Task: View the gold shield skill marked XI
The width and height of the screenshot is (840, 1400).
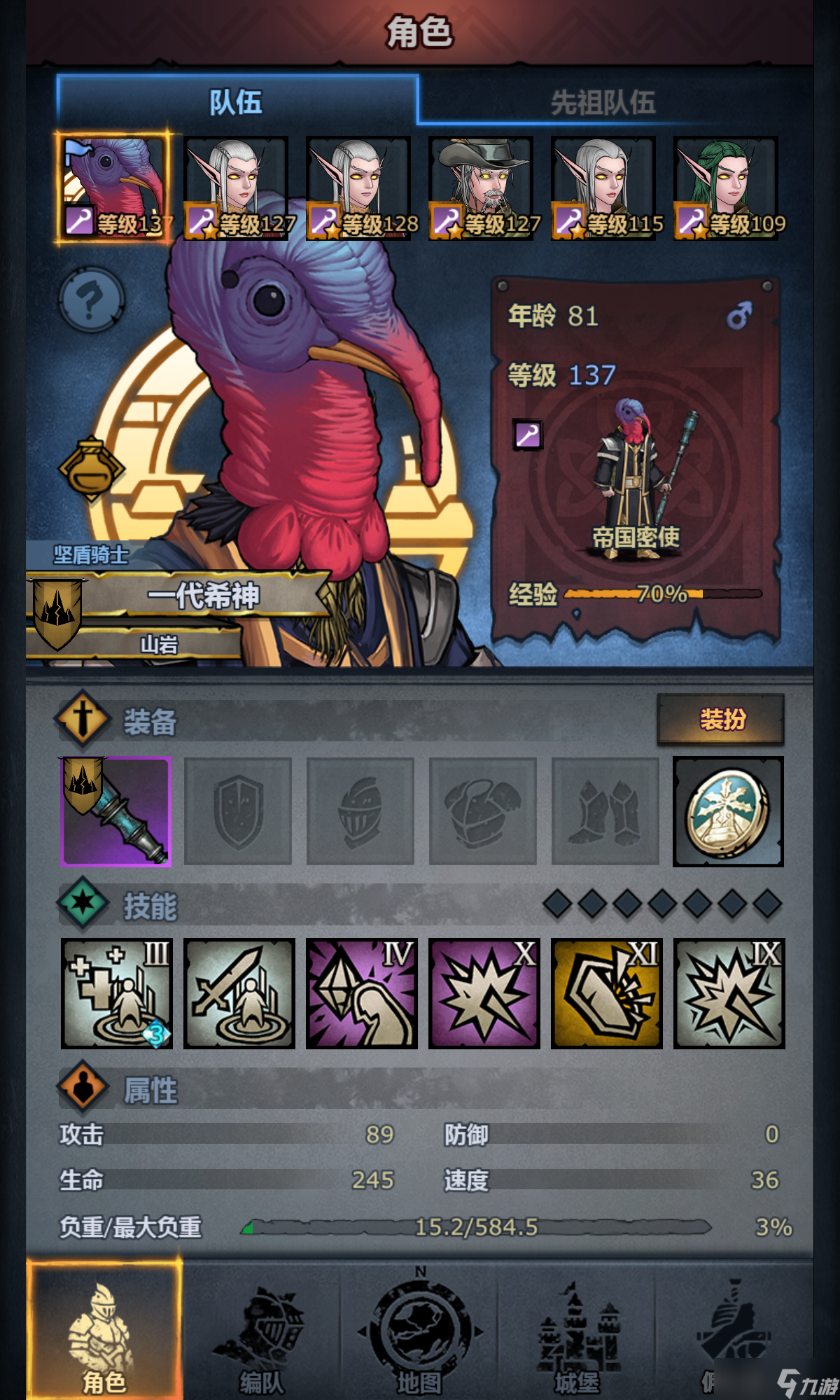Action: (606, 993)
